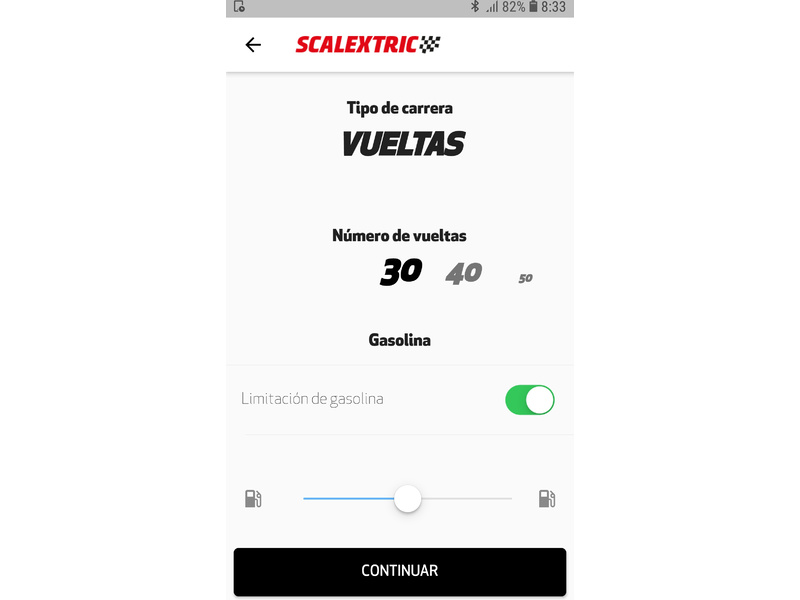Go back using the arrow icon
The width and height of the screenshot is (800, 600).
[253, 45]
